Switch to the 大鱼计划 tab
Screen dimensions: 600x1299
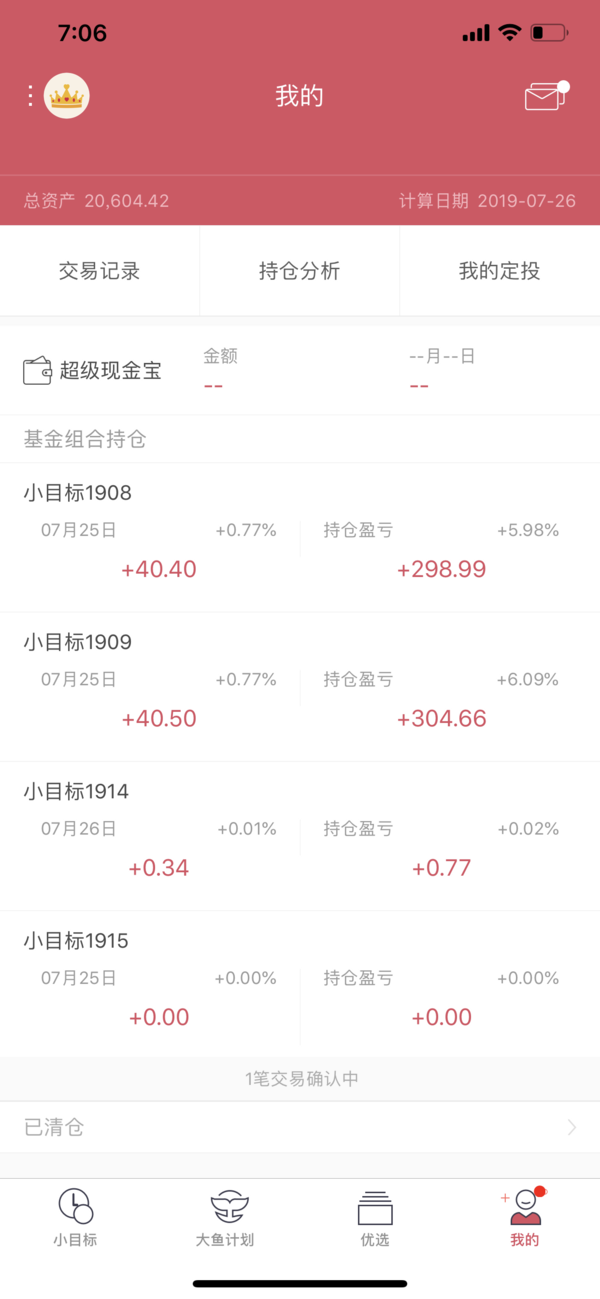click(225, 1217)
